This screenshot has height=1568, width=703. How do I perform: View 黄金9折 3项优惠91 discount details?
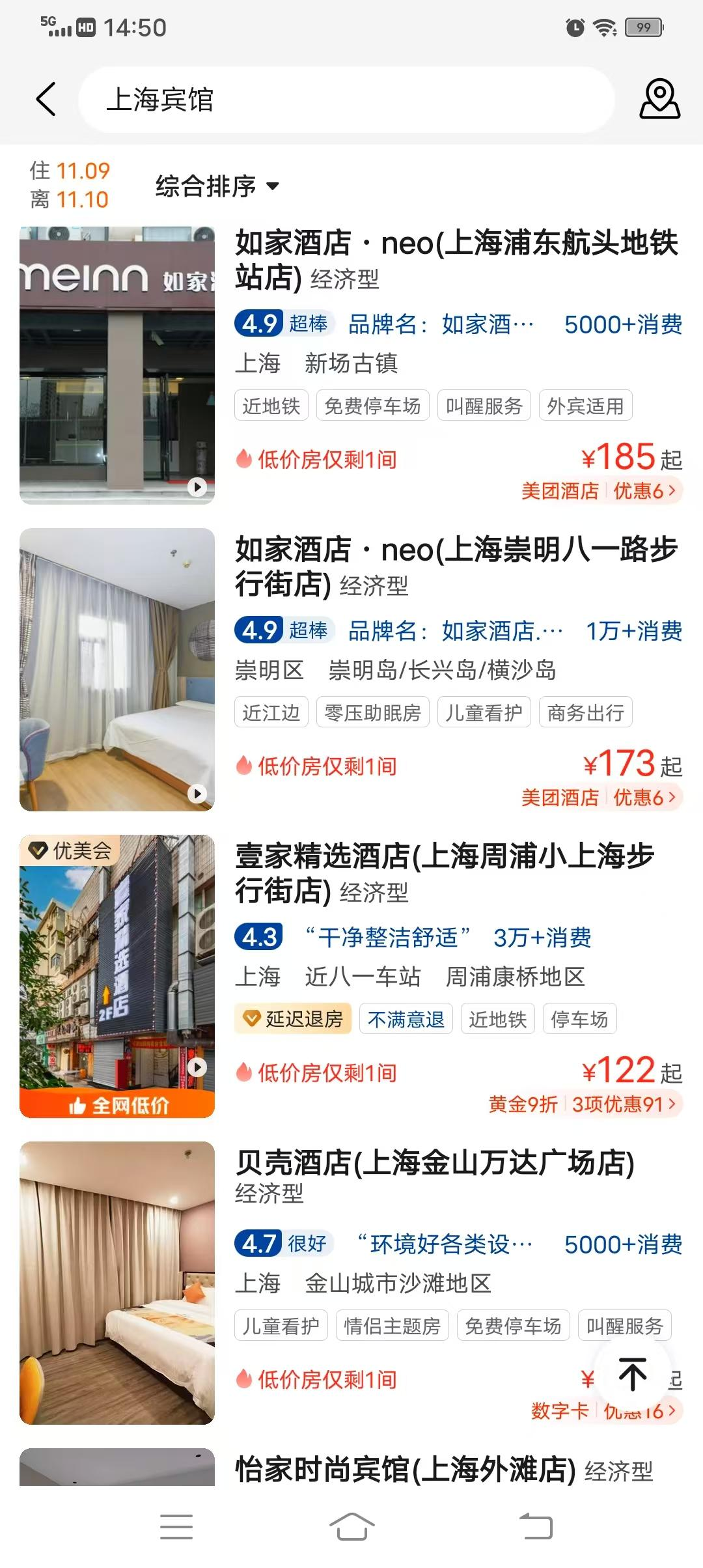[x=584, y=1104]
